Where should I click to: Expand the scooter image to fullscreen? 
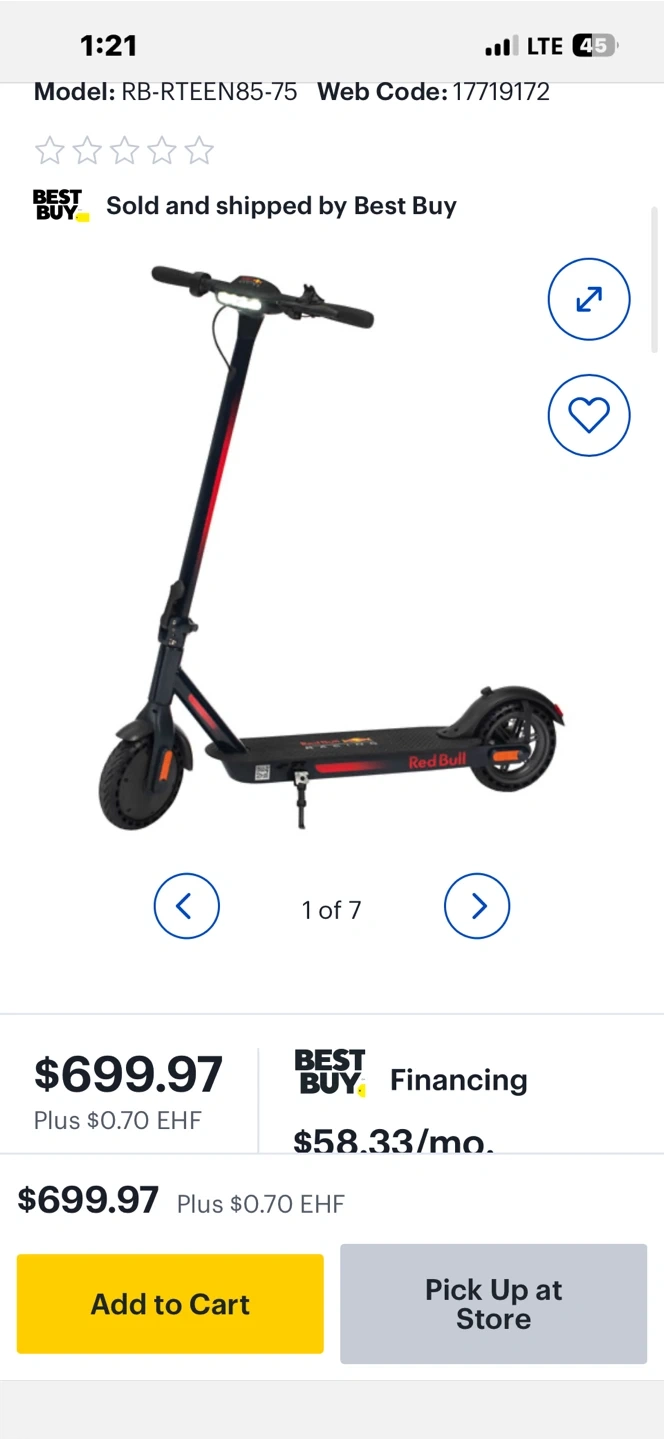(x=589, y=299)
